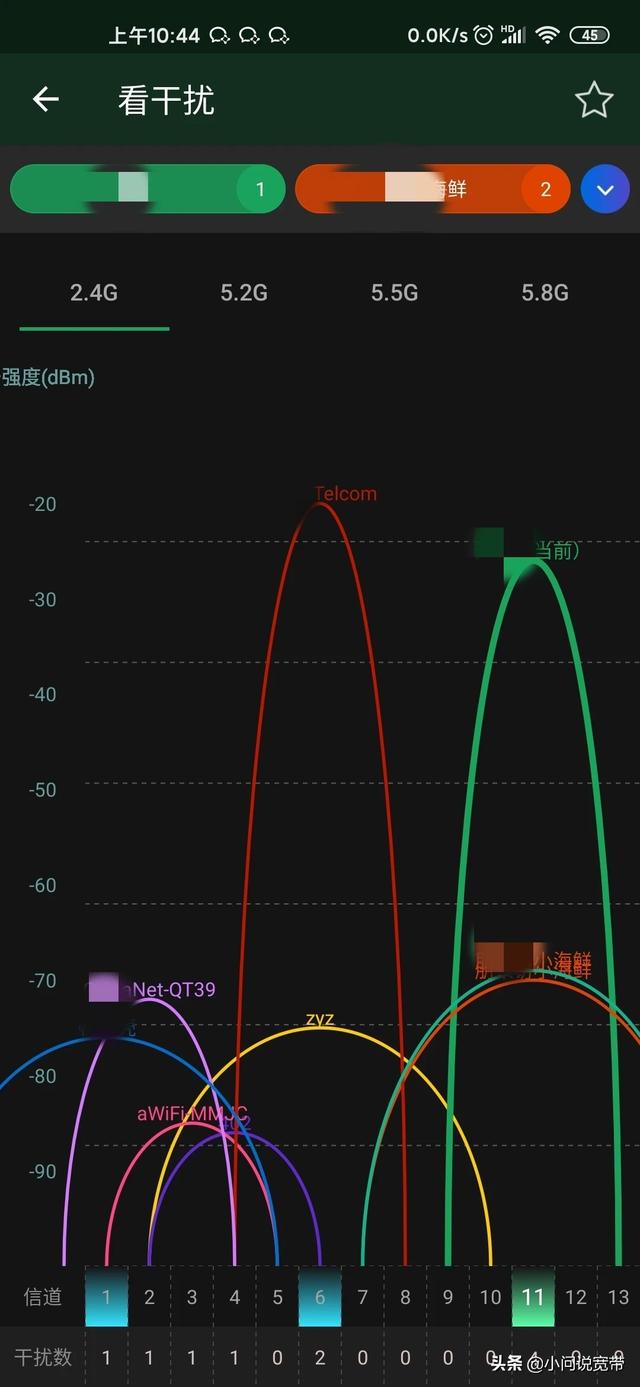Select the orange 海鲜 network chip numbered 2
Image resolution: width=640 pixels, height=1387 pixels.
click(432, 189)
